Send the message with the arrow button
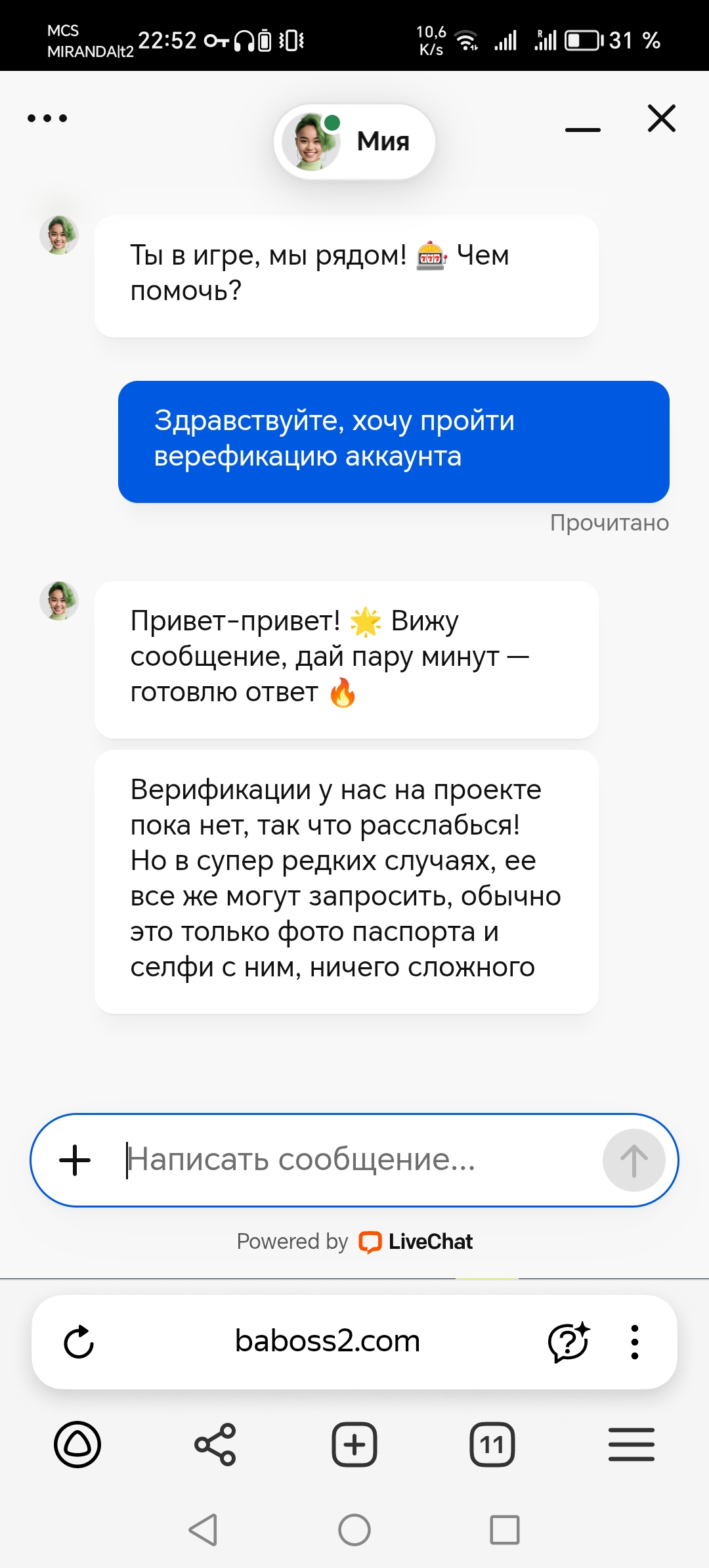This screenshot has height=1568, width=709. pyautogui.click(x=634, y=1160)
